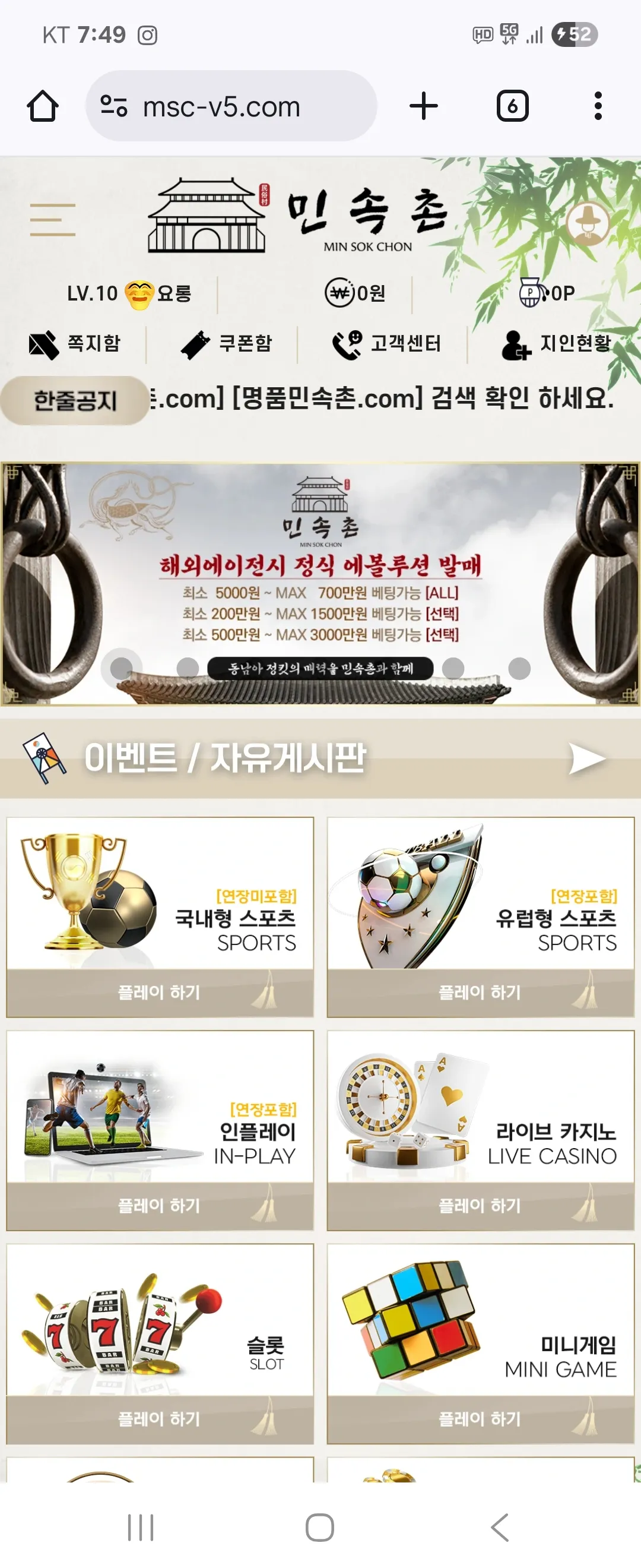641x1568 pixels.
Task: Open the hamburger drawer menu
Action: pos(52,220)
